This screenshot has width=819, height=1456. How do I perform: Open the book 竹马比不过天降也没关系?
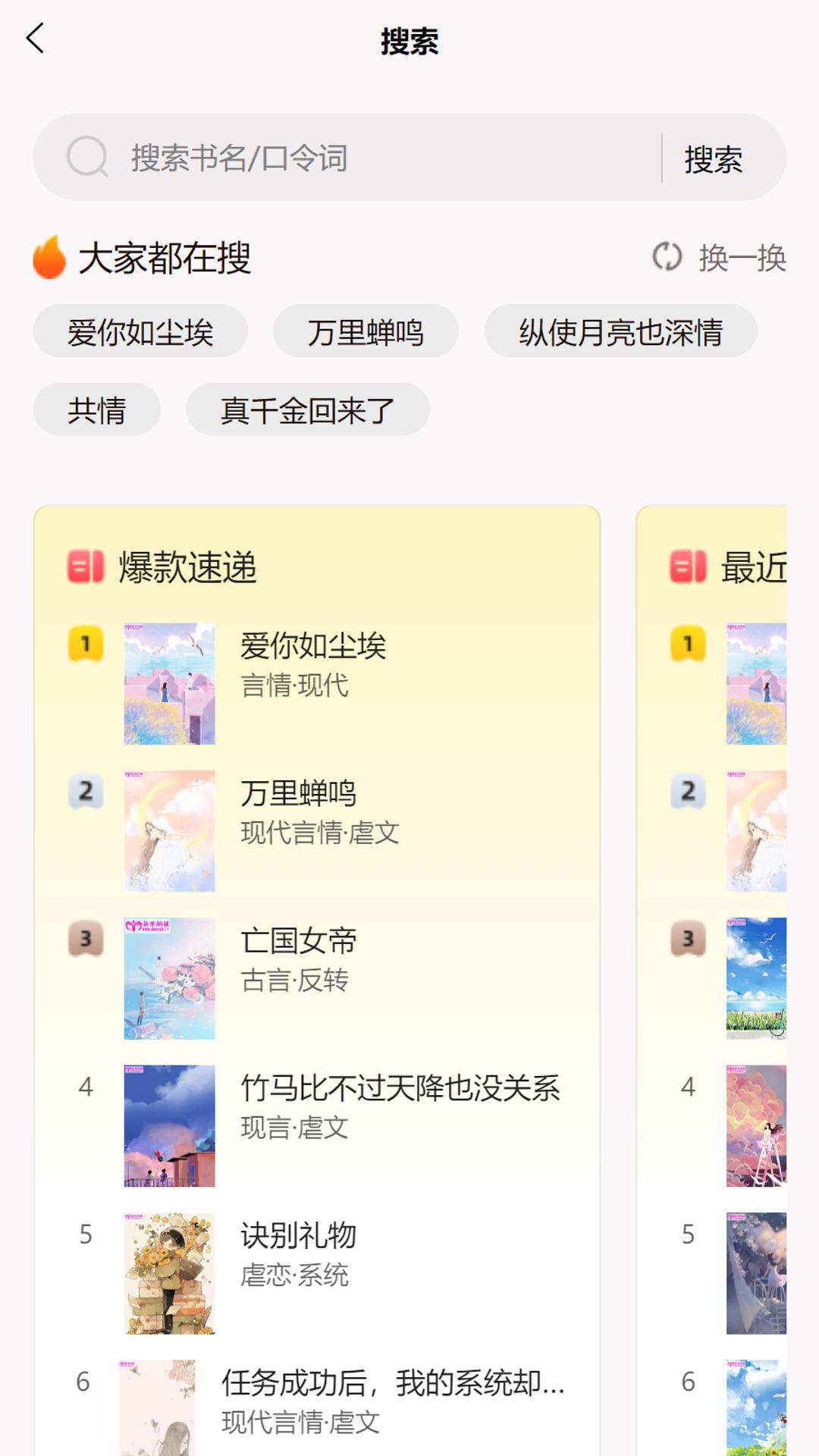[x=400, y=1089]
